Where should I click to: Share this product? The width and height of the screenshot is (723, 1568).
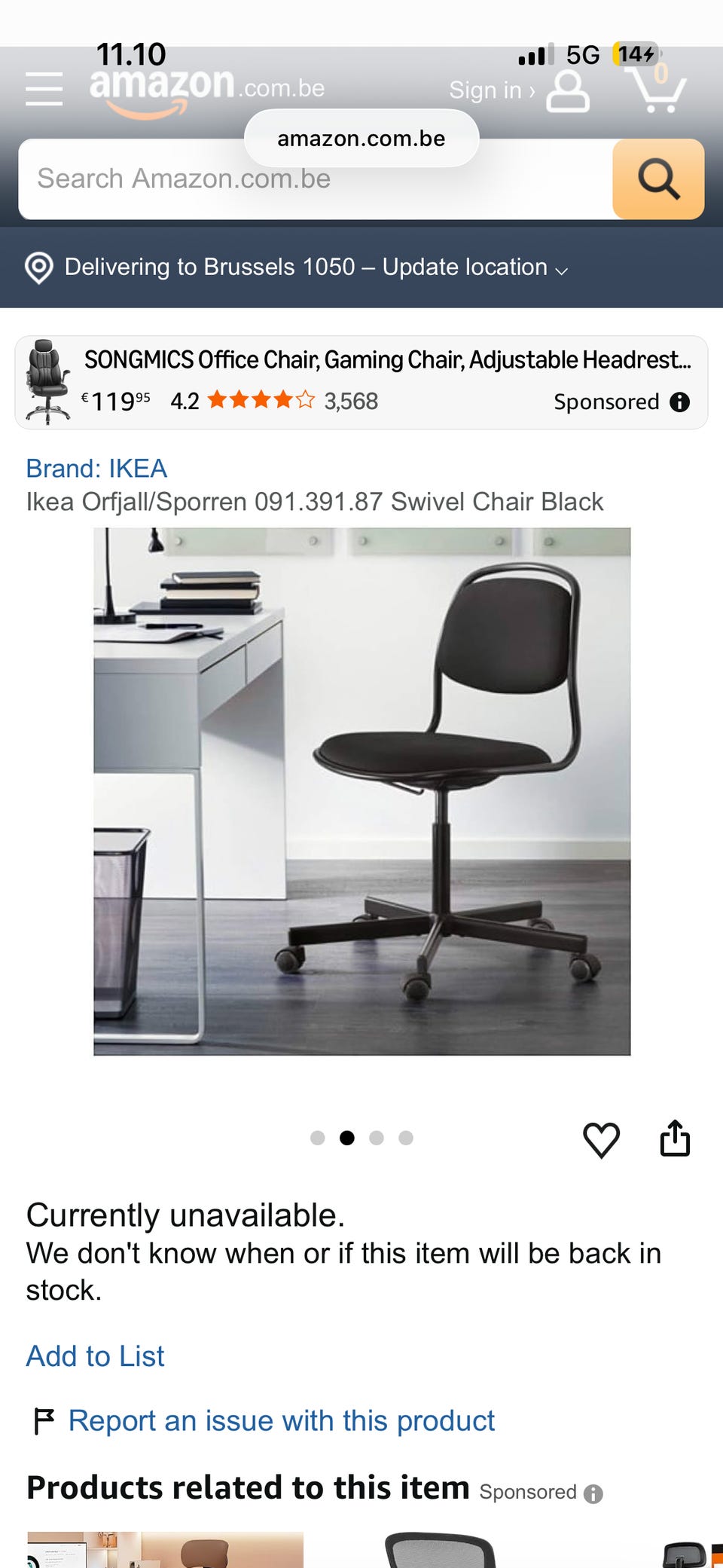click(x=675, y=1138)
